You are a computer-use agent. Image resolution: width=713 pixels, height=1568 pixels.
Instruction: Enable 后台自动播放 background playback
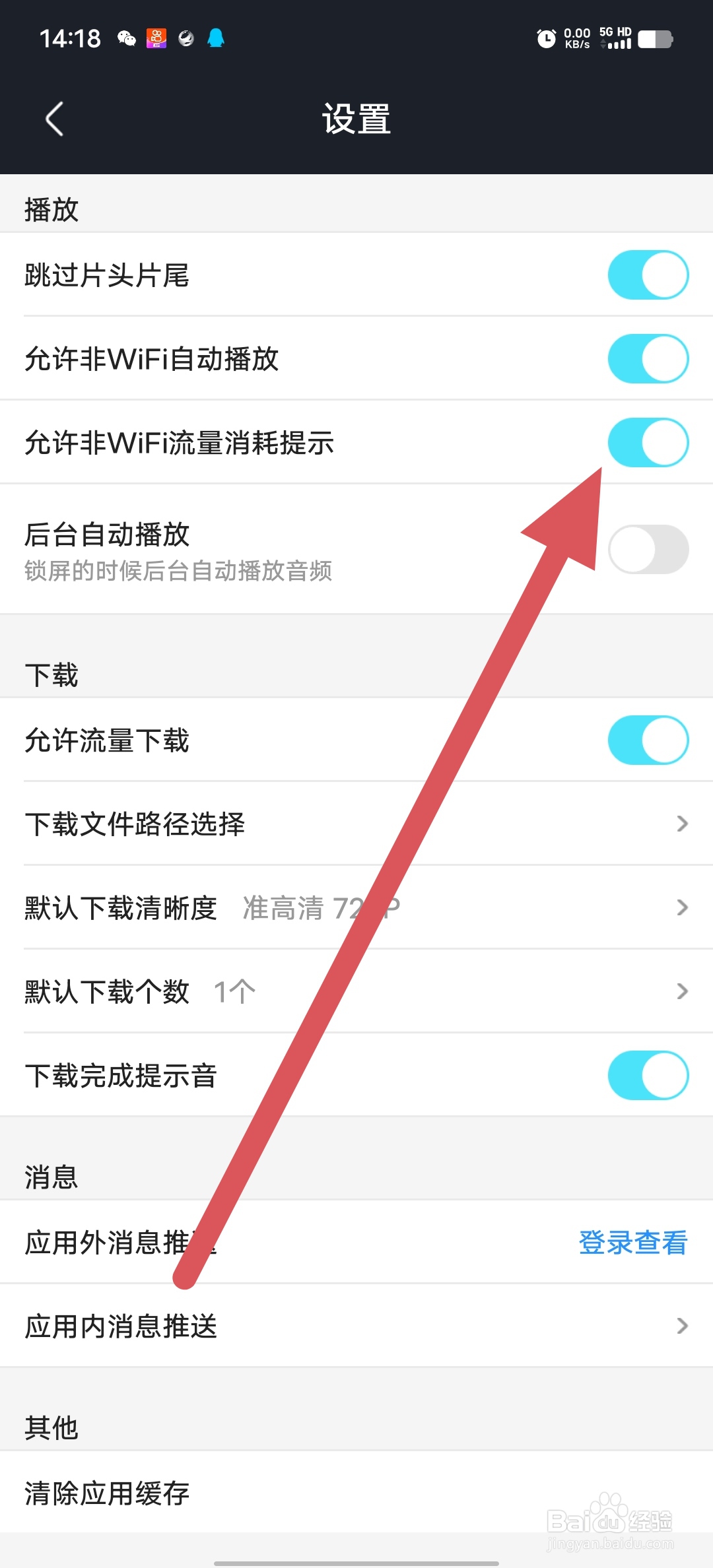(648, 549)
